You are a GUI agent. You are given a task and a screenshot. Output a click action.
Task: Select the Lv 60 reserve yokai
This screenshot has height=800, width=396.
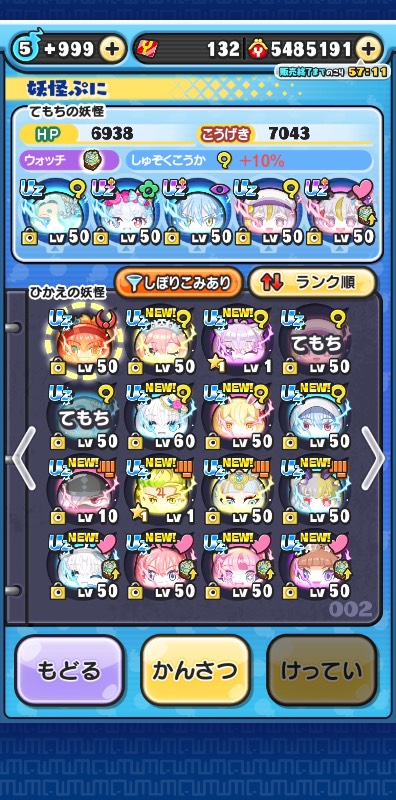coord(161,416)
